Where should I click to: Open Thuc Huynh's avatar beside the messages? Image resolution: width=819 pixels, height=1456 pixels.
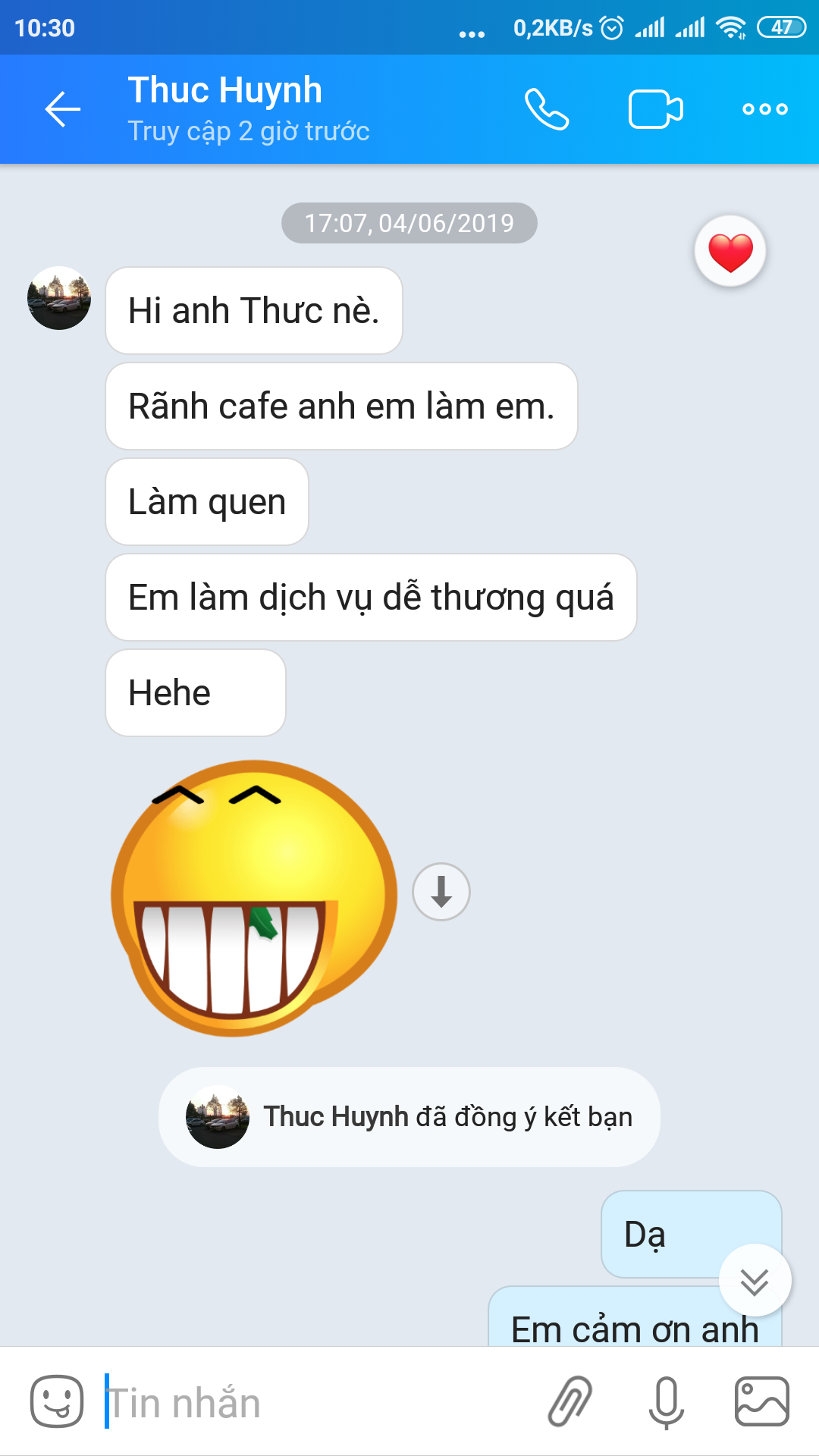pyautogui.click(x=59, y=298)
